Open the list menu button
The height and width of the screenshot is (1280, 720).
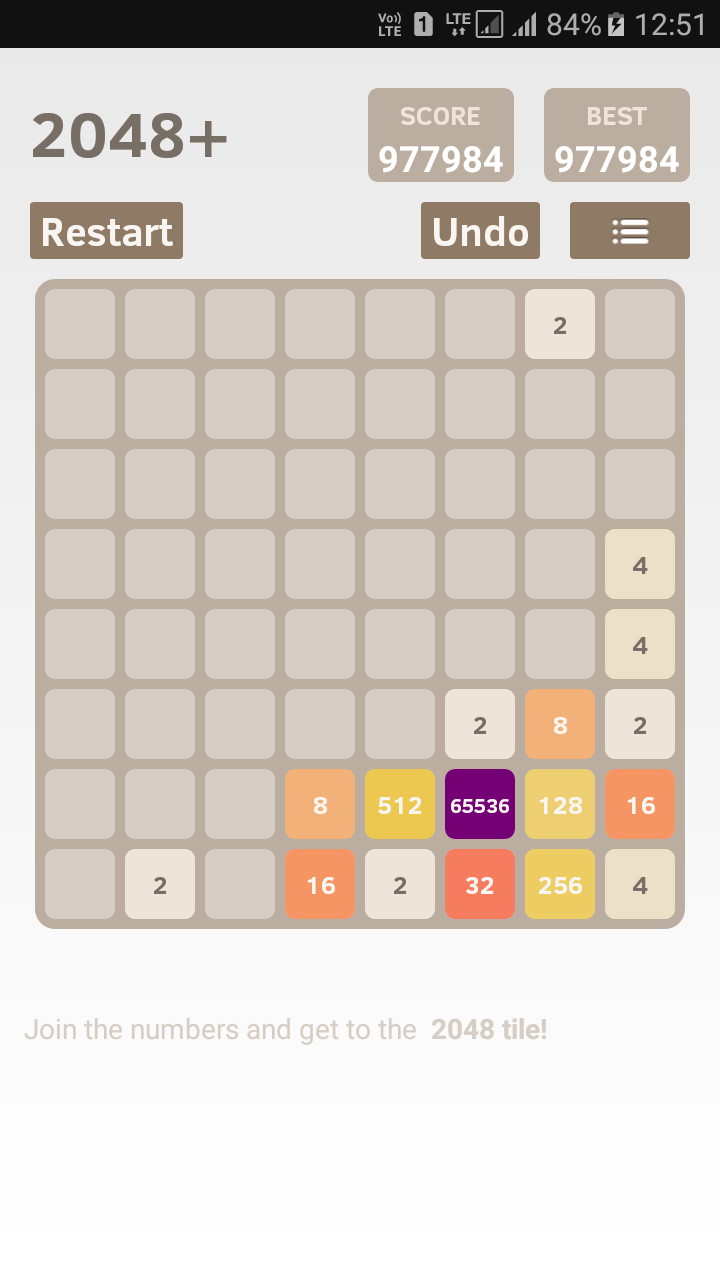[630, 231]
